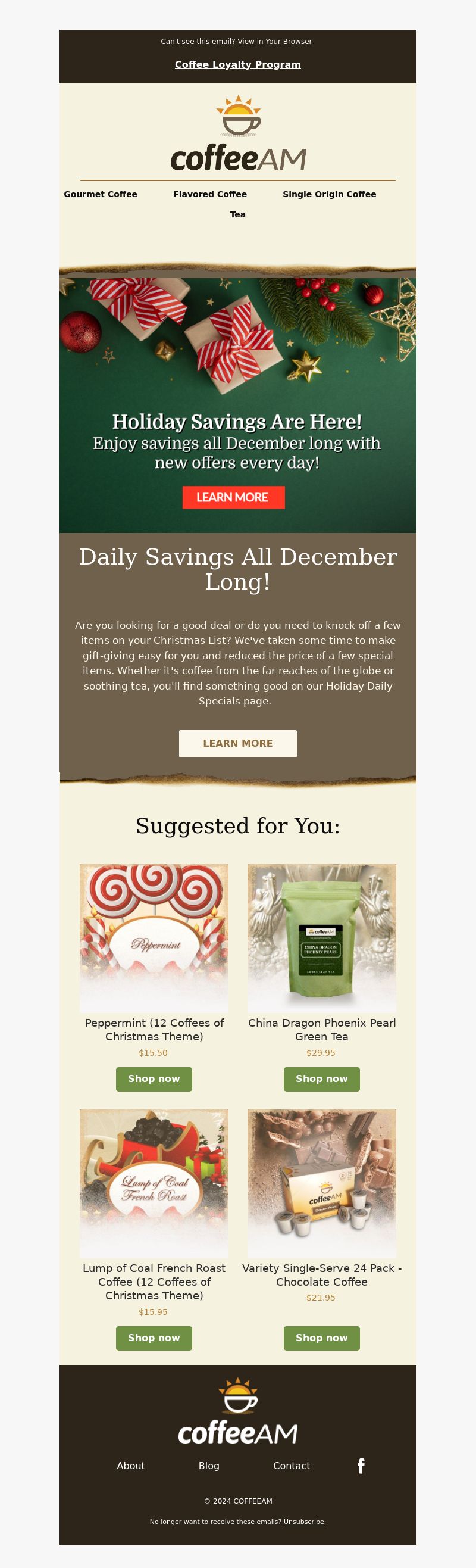The height and width of the screenshot is (1568, 476).
Task: Shop now for Chocolate Coffee 24 Pack
Action: point(321,1338)
